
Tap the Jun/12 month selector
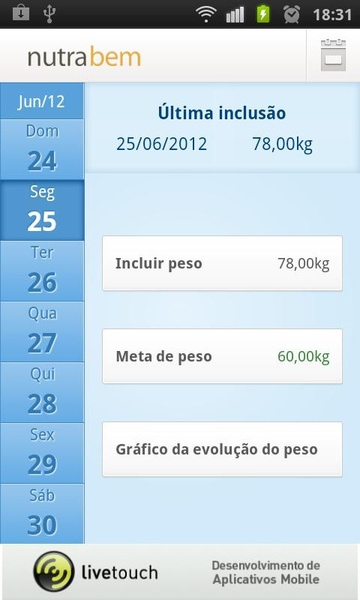[x=41, y=101]
